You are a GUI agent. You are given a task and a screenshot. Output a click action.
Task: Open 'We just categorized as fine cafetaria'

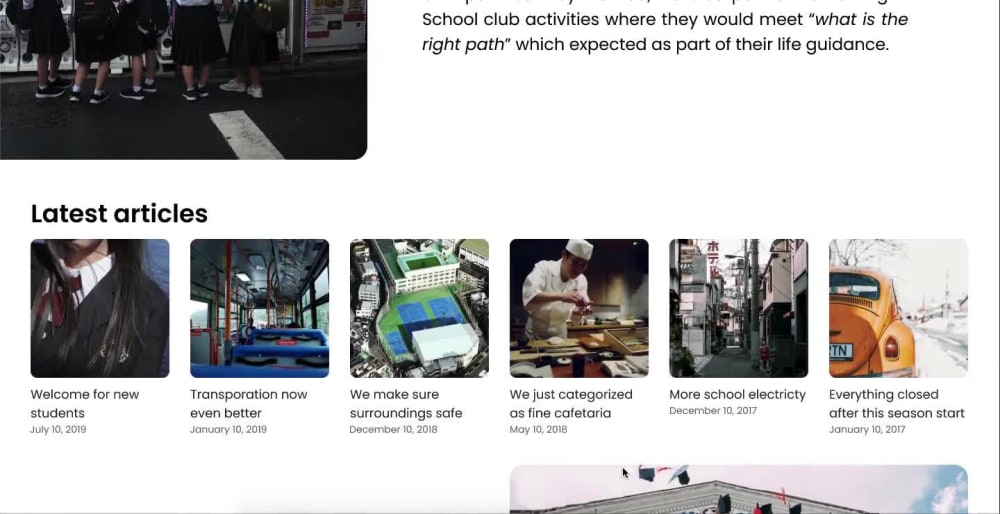(x=571, y=403)
